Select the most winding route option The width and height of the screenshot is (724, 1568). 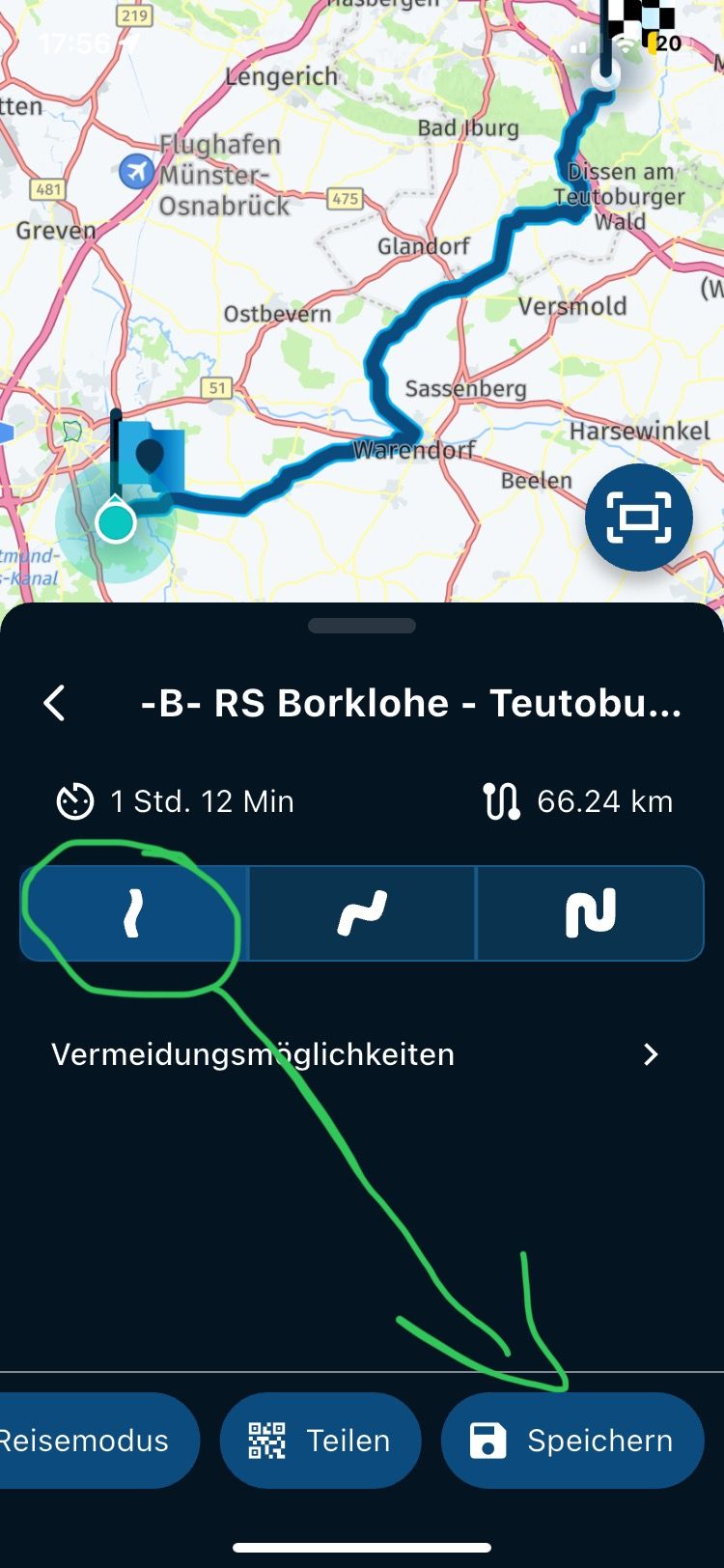tap(590, 913)
